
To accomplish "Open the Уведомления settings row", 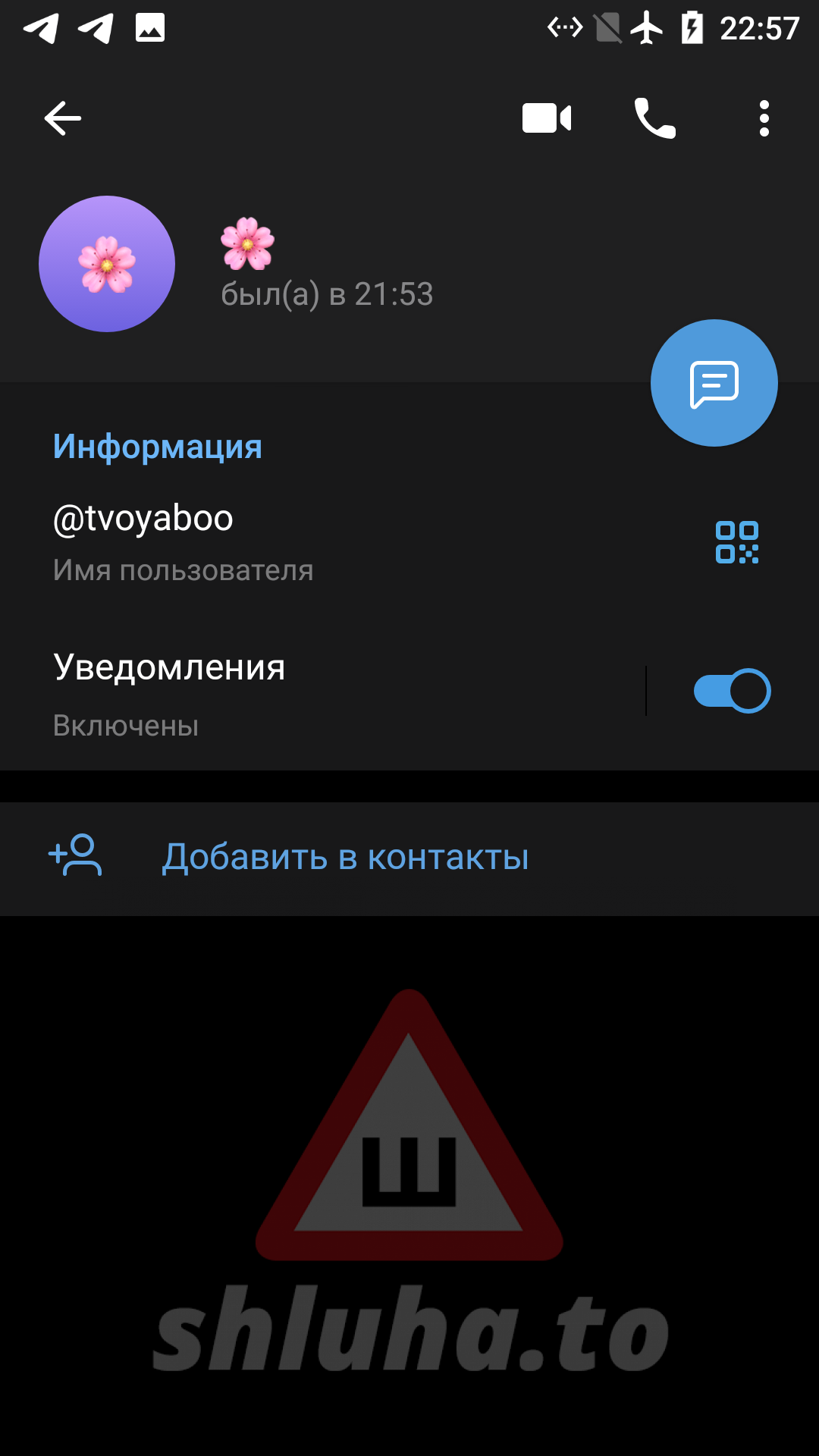I will coord(303,692).
